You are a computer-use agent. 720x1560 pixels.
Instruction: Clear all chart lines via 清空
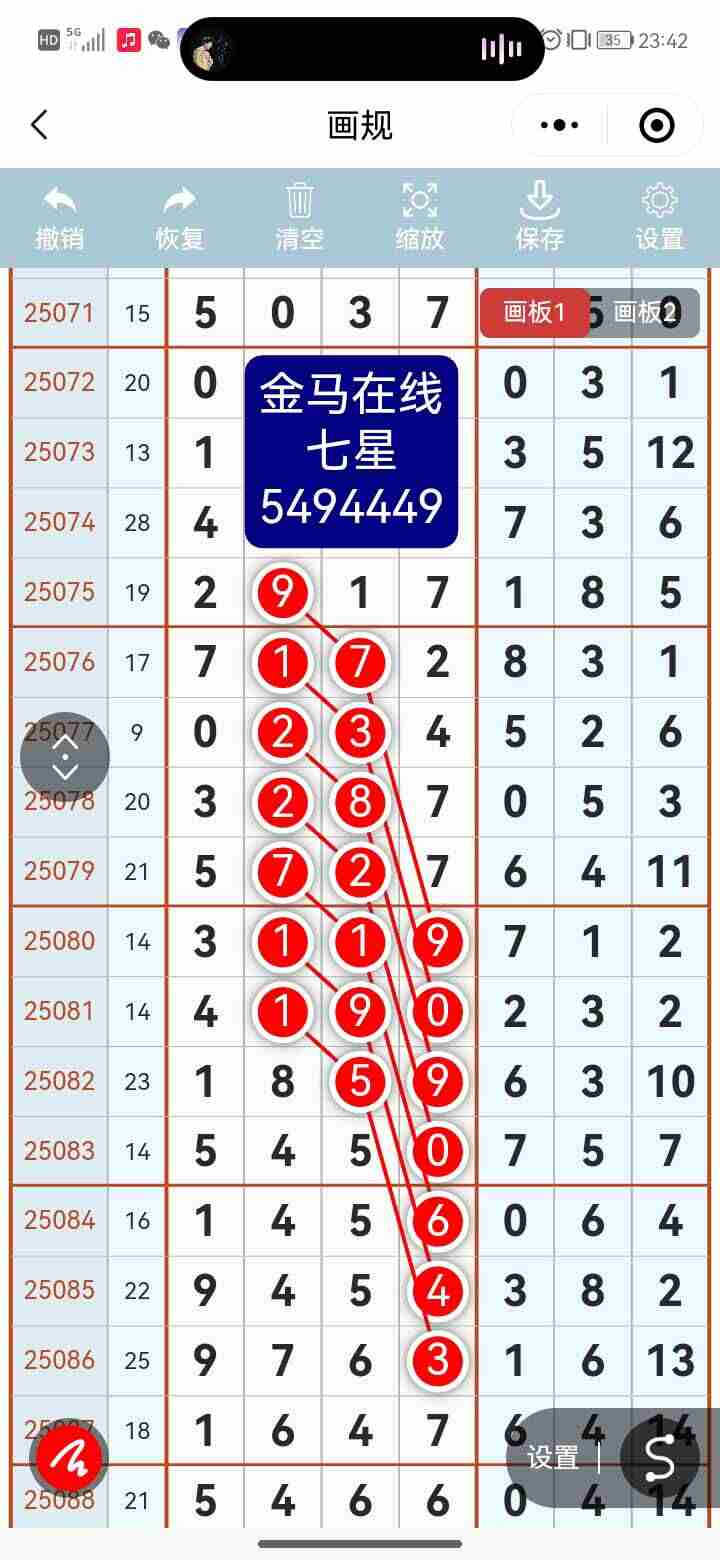(298, 215)
